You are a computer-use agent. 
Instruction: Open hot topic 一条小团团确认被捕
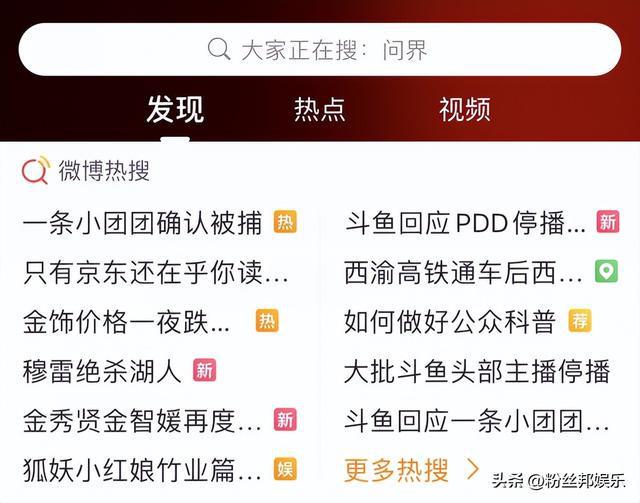coord(147,222)
